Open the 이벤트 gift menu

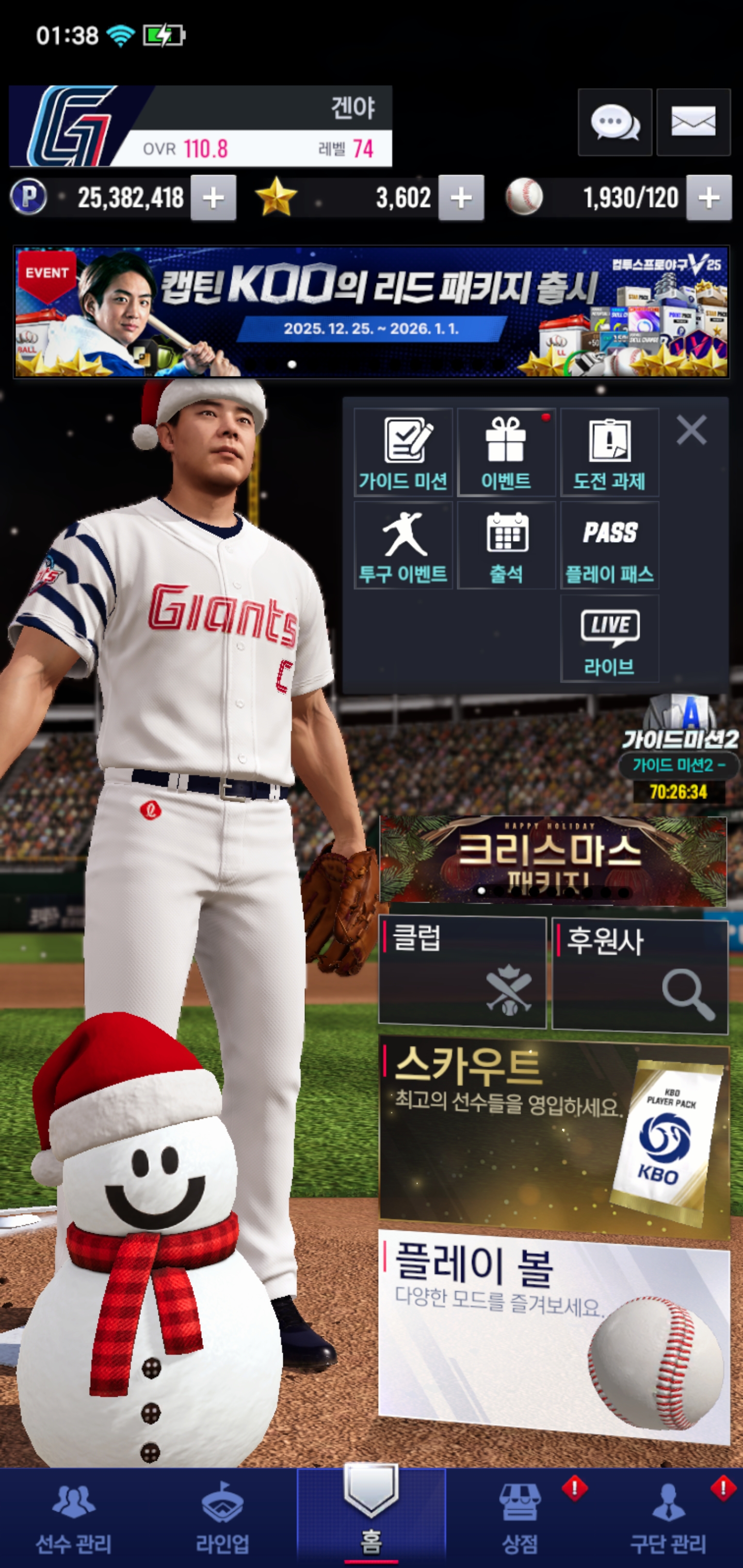(x=506, y=453)
